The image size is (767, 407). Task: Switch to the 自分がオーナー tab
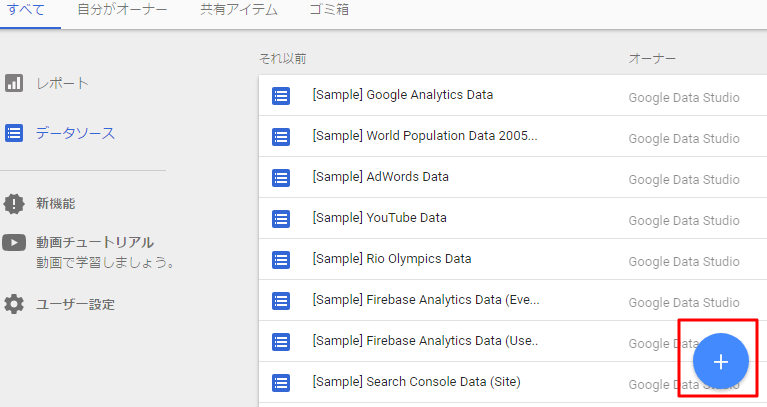121,10
